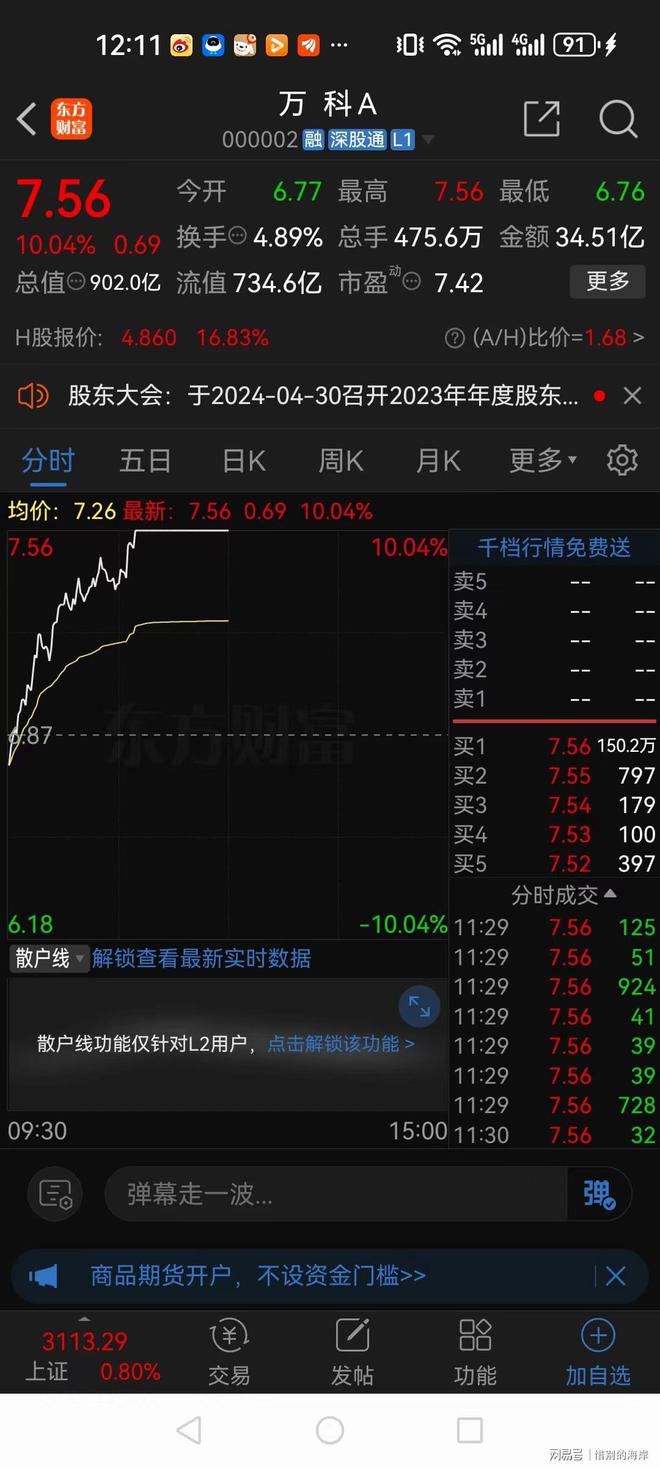Switch to the 日K chart tab
This screenshot has height=1467, width=660.
click(244, 461)
